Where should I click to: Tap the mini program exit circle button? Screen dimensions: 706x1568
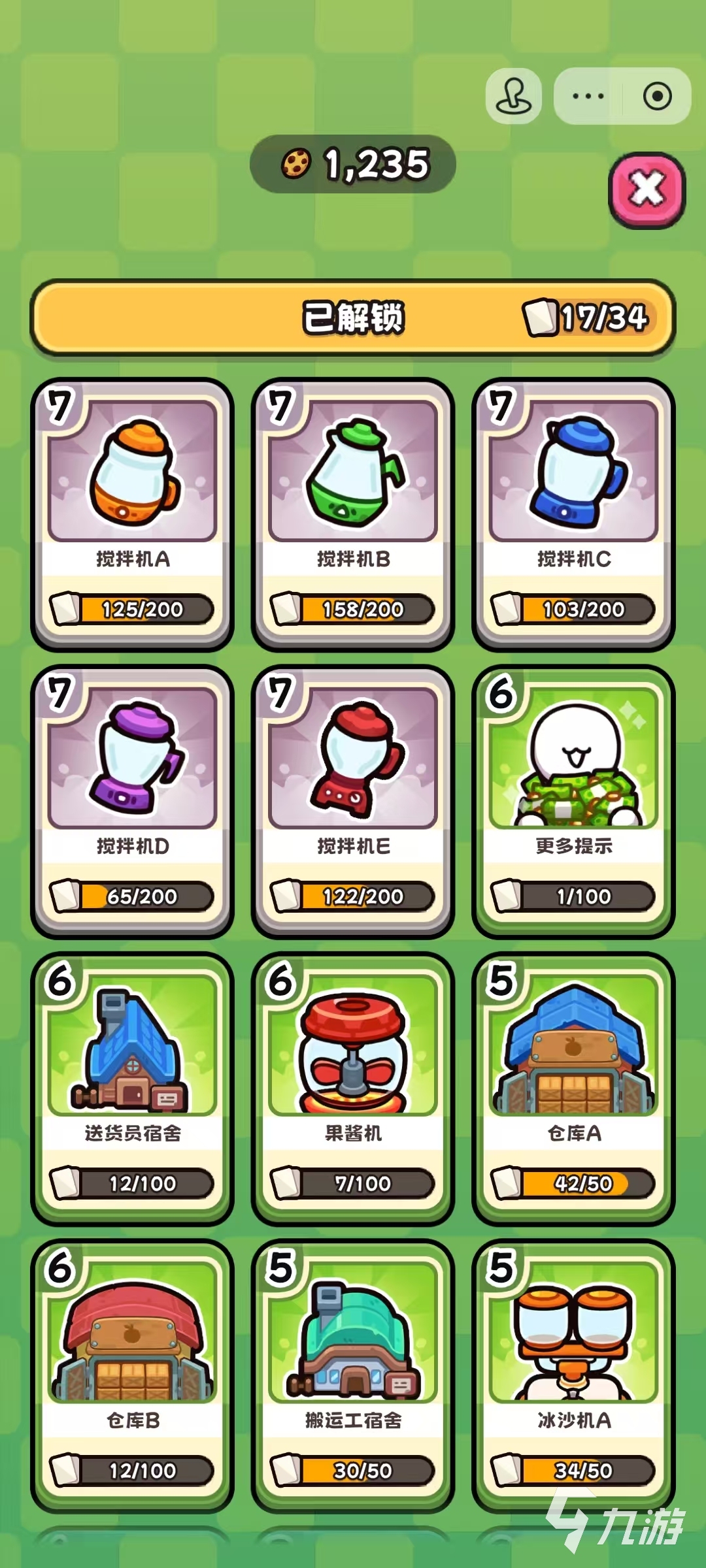point(657,96)
